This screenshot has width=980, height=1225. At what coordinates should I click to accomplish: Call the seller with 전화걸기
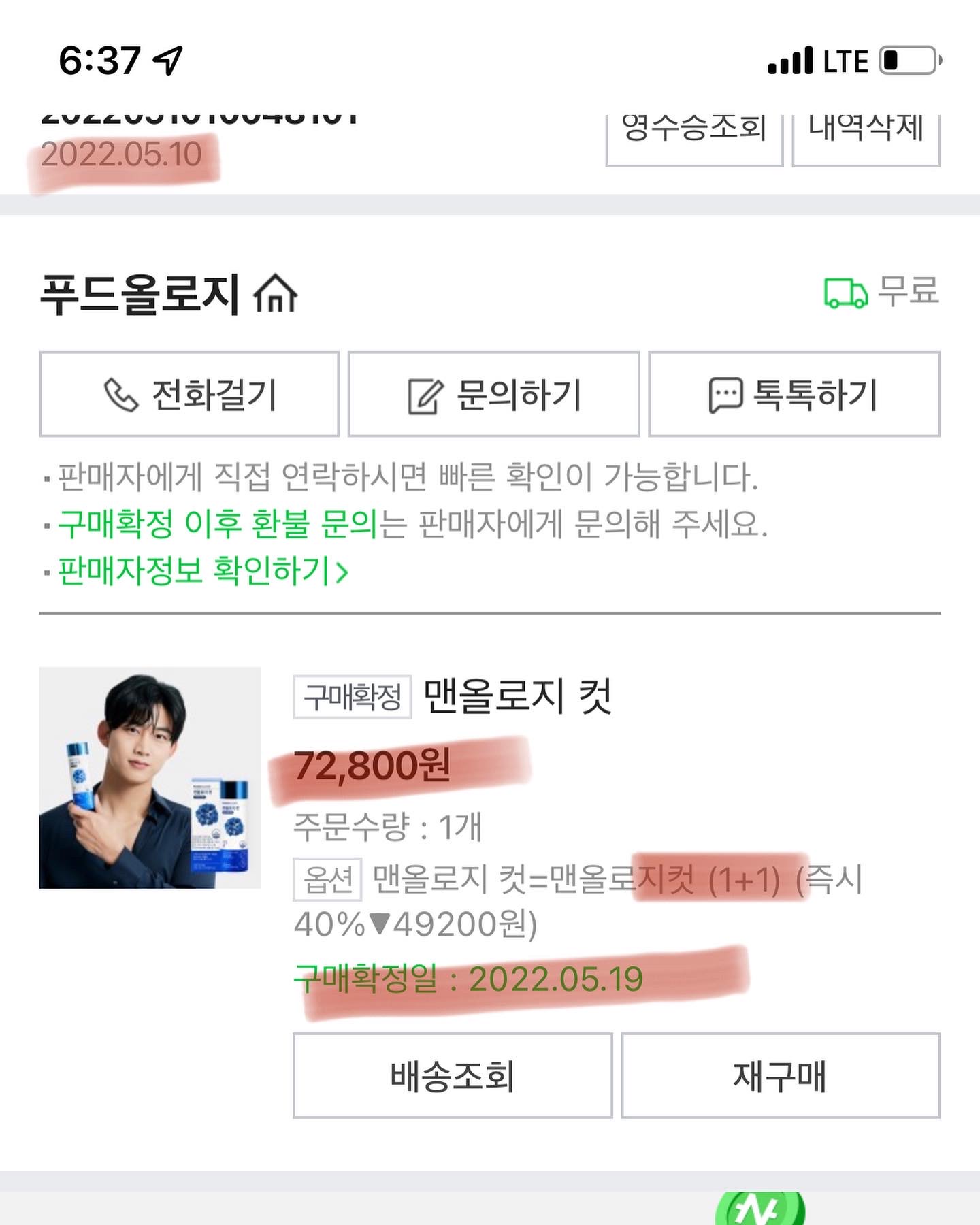point(189,395)
